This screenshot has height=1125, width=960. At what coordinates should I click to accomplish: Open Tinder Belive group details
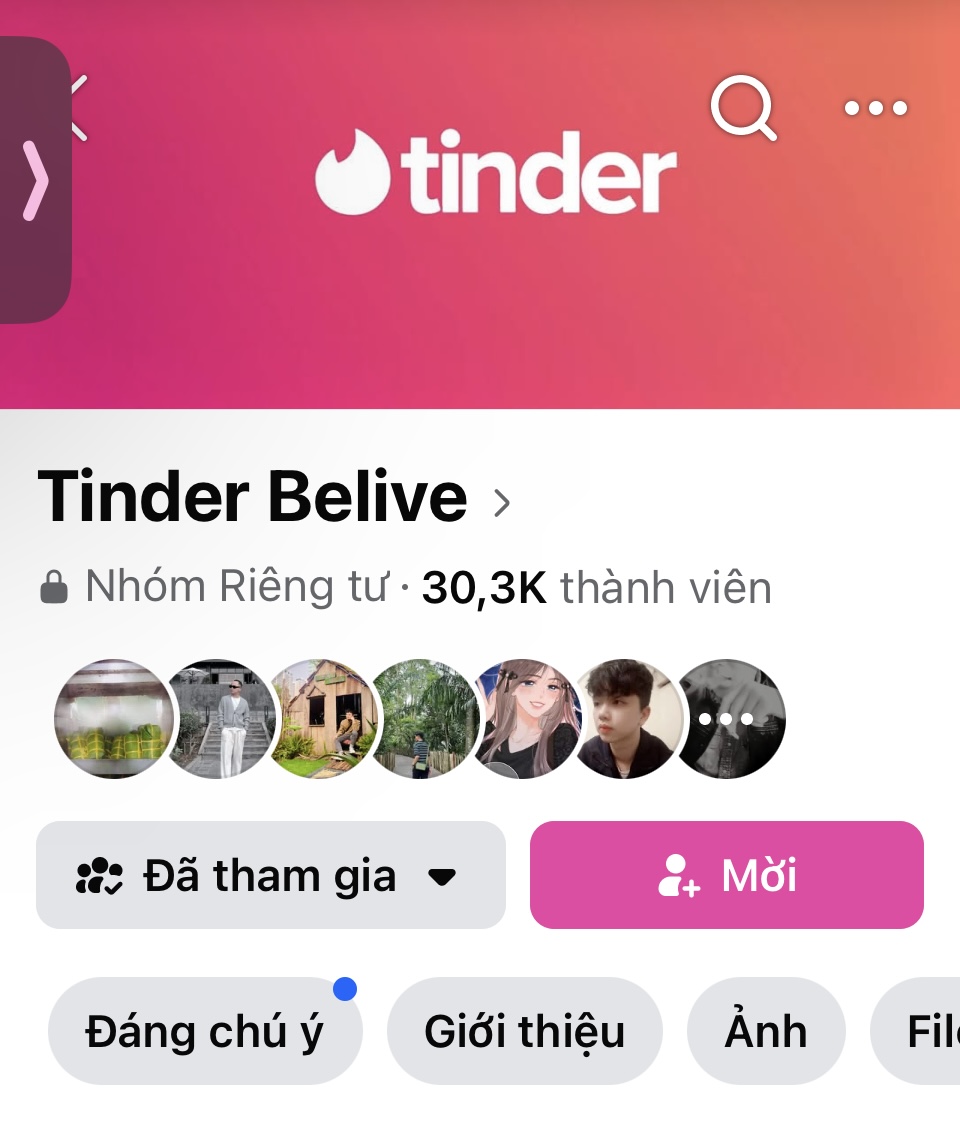(x=272, y=498)
